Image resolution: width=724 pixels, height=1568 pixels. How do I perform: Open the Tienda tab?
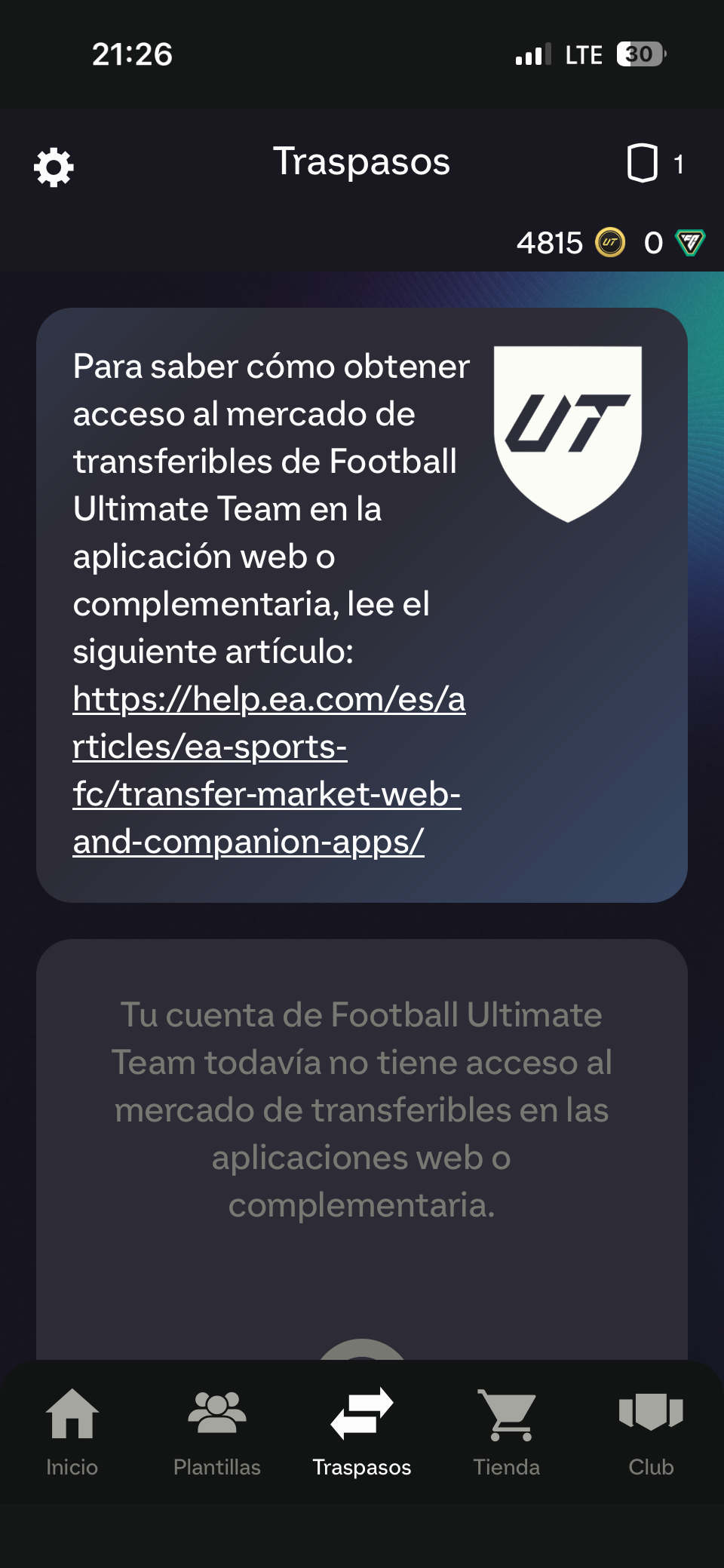507,1431
